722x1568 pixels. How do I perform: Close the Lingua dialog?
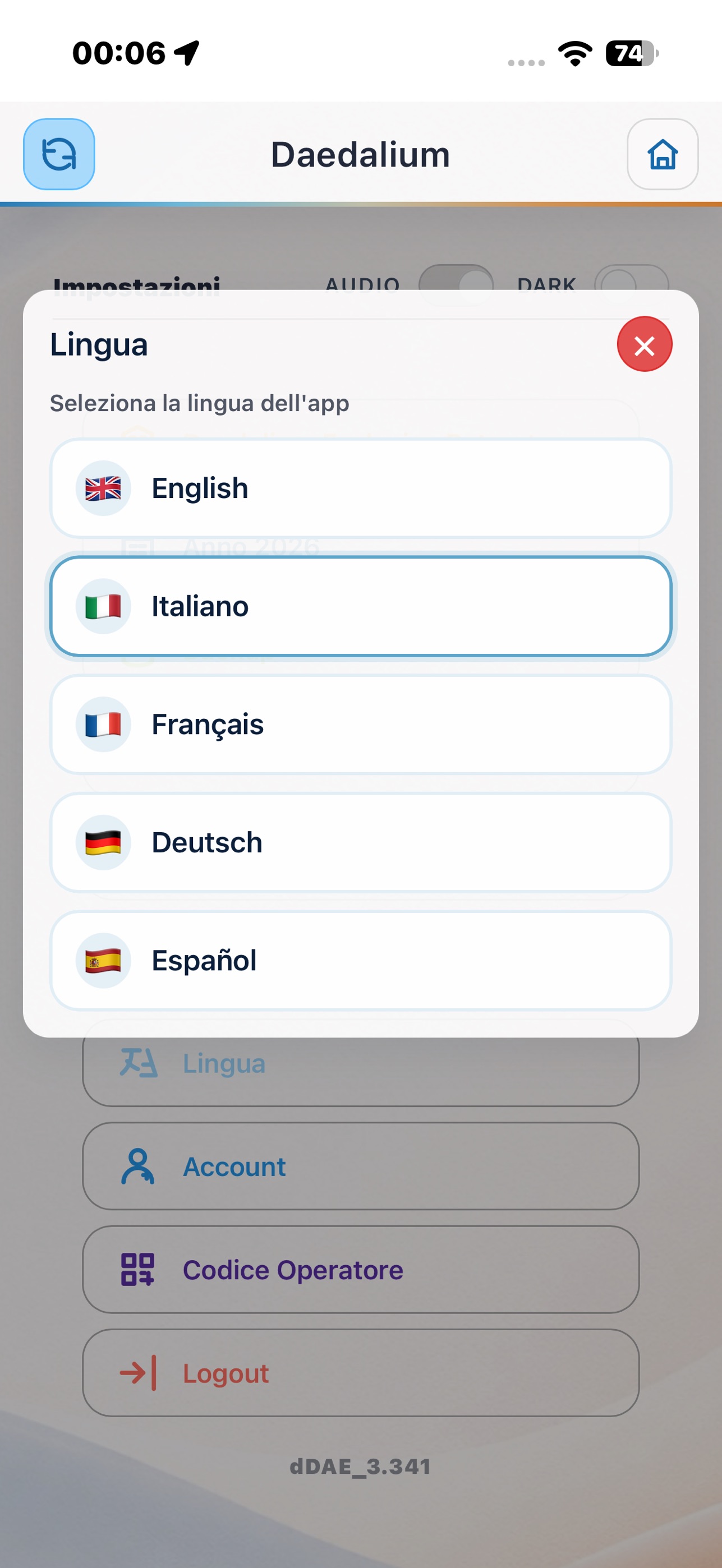644,344
